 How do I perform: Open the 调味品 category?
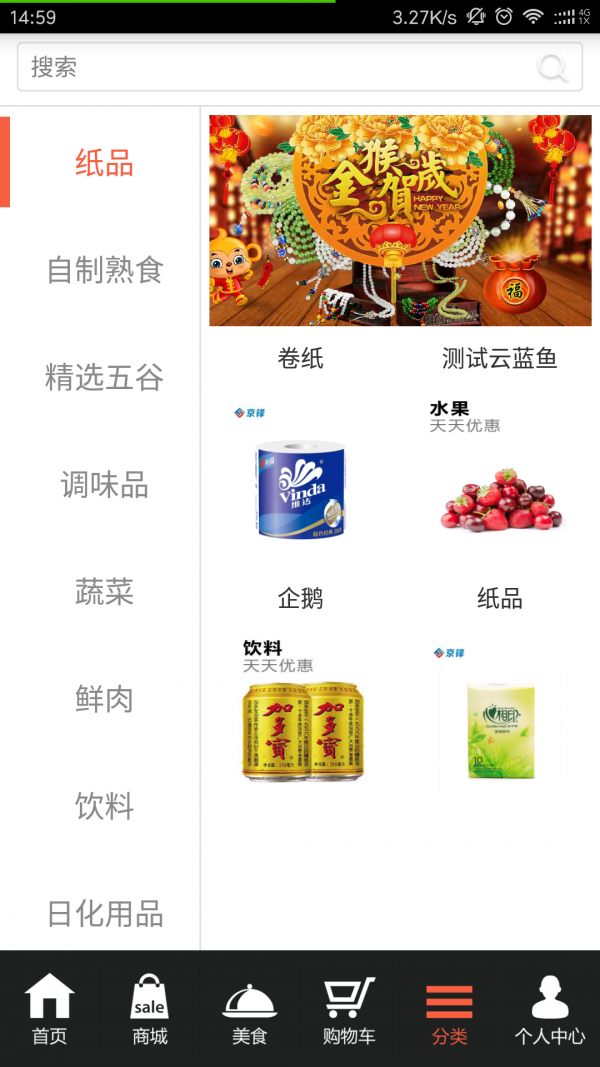pyautogui.click(x=104, y=485)
